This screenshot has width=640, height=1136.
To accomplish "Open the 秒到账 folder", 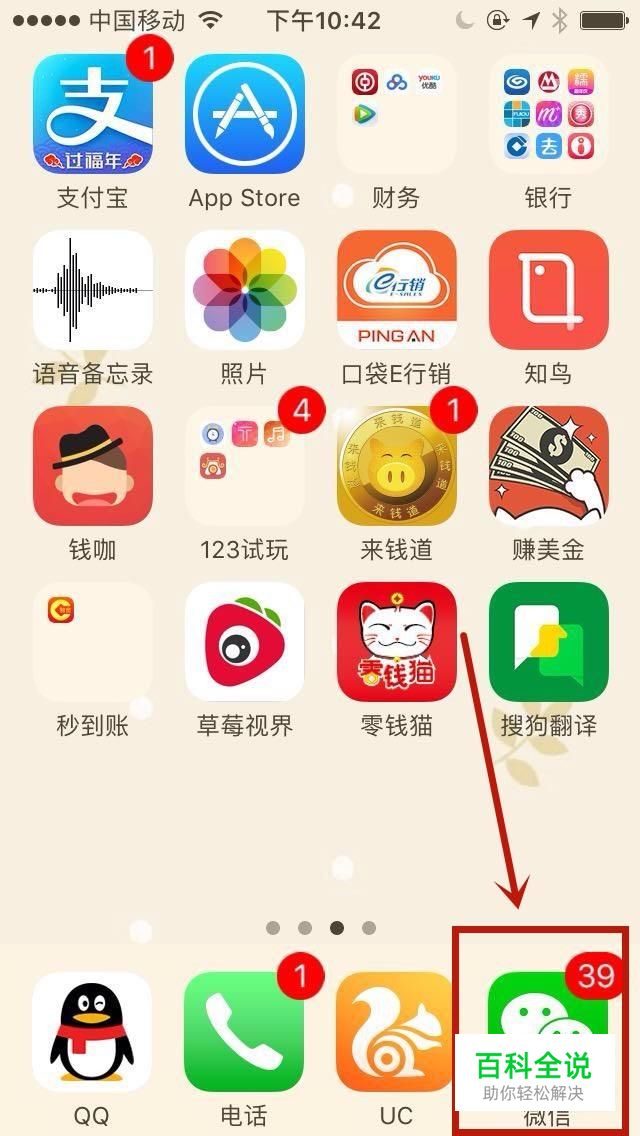I will tap(93, 642).
